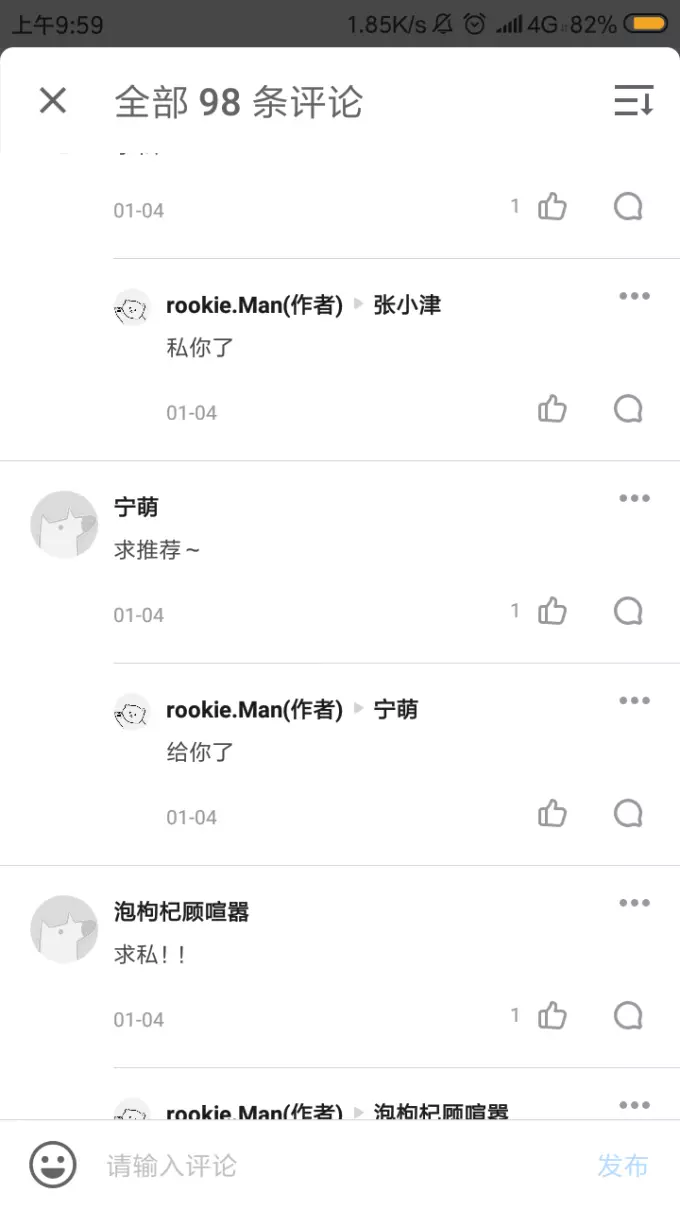
Task: Like rookie.Man's reply "私你了"
Action: [552, 409]
